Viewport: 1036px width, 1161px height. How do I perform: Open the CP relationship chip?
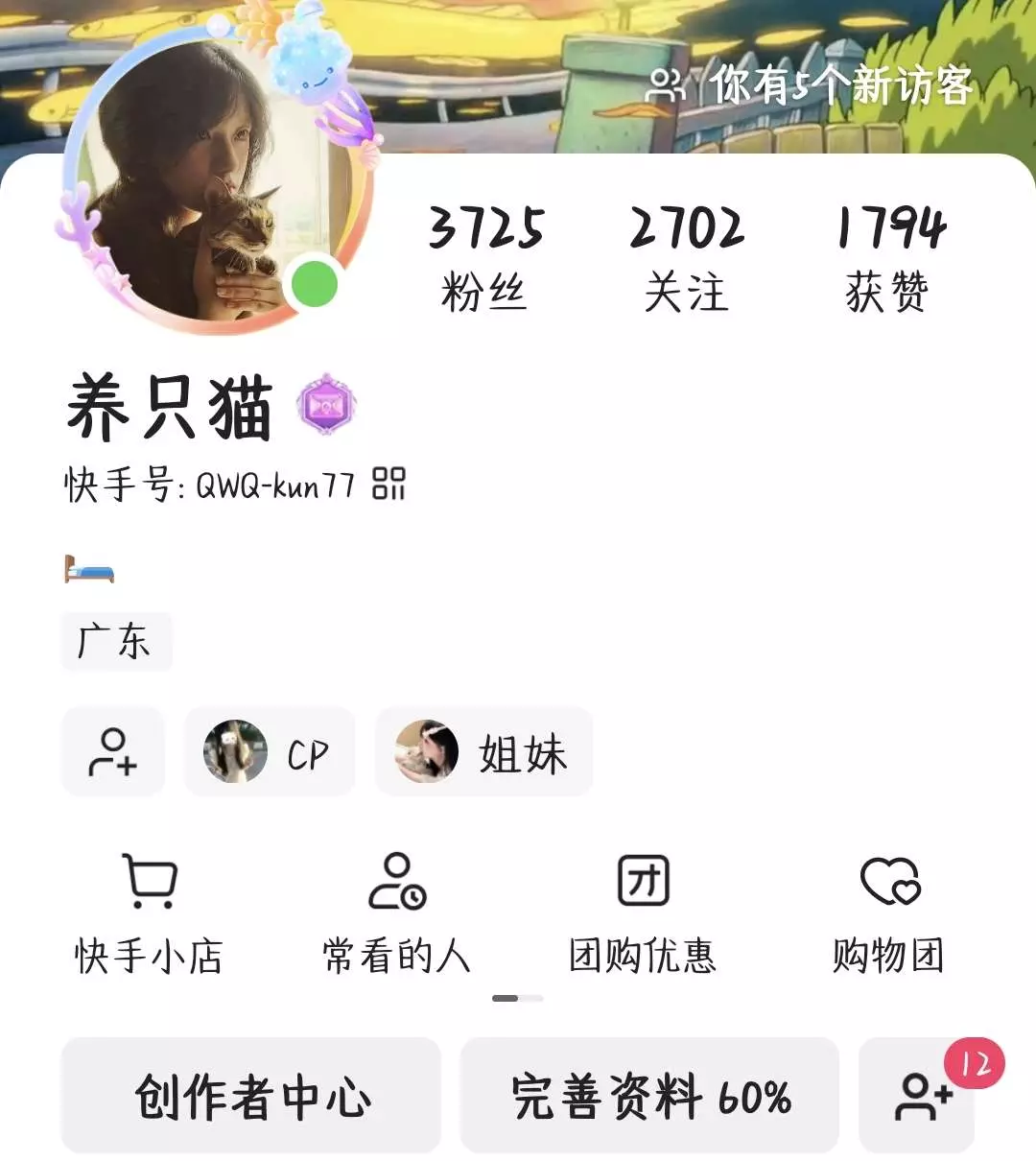pos(270,752)
